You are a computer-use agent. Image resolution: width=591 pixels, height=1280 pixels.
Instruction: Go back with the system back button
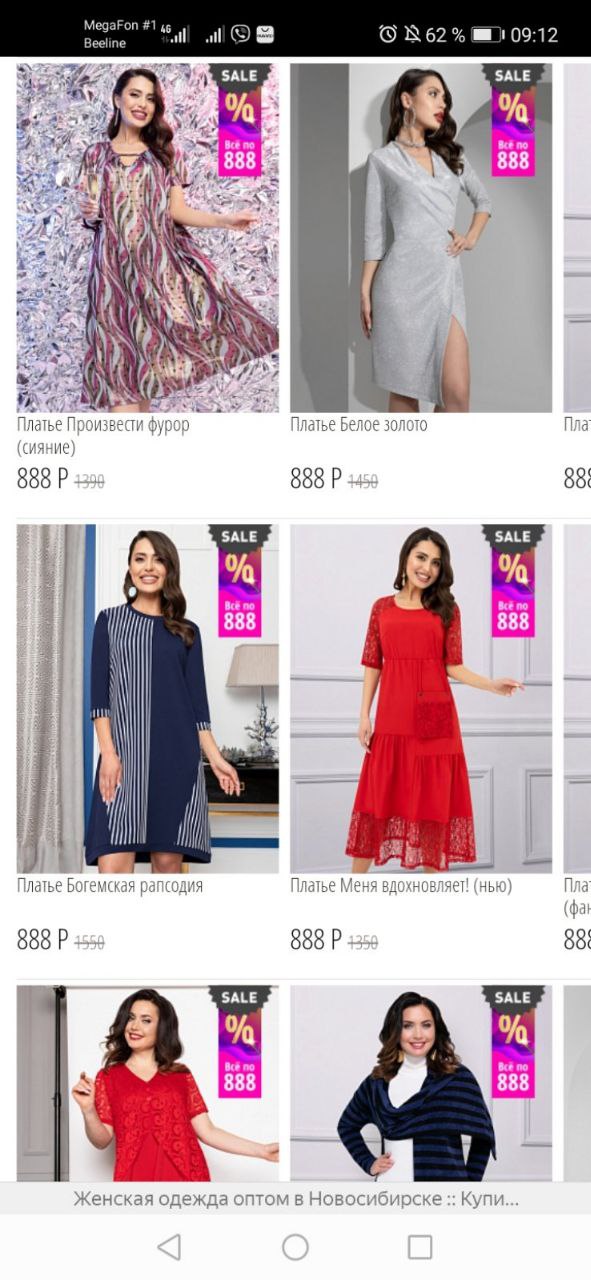click(x=170, y=1247)
